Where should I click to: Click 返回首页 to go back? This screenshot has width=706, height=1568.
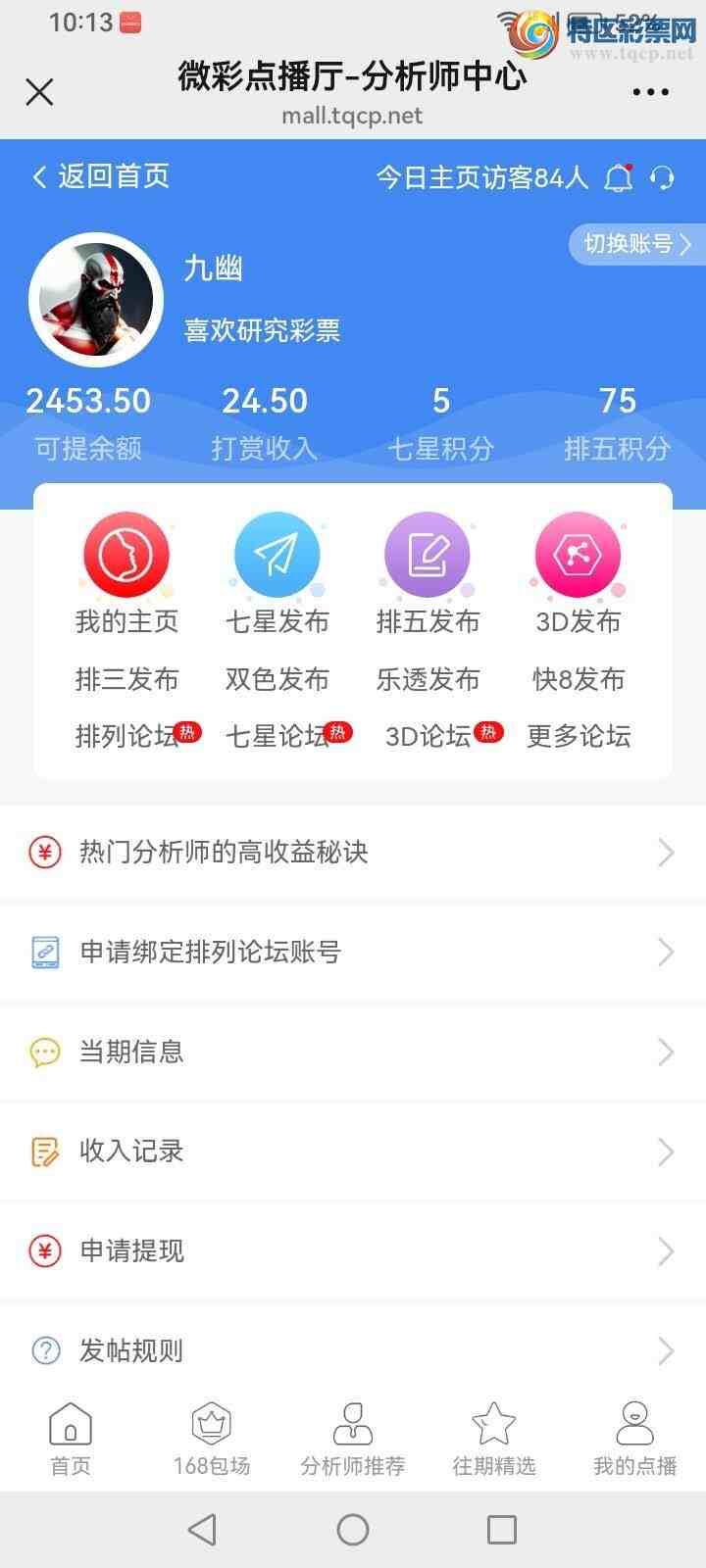pos(101,178)
